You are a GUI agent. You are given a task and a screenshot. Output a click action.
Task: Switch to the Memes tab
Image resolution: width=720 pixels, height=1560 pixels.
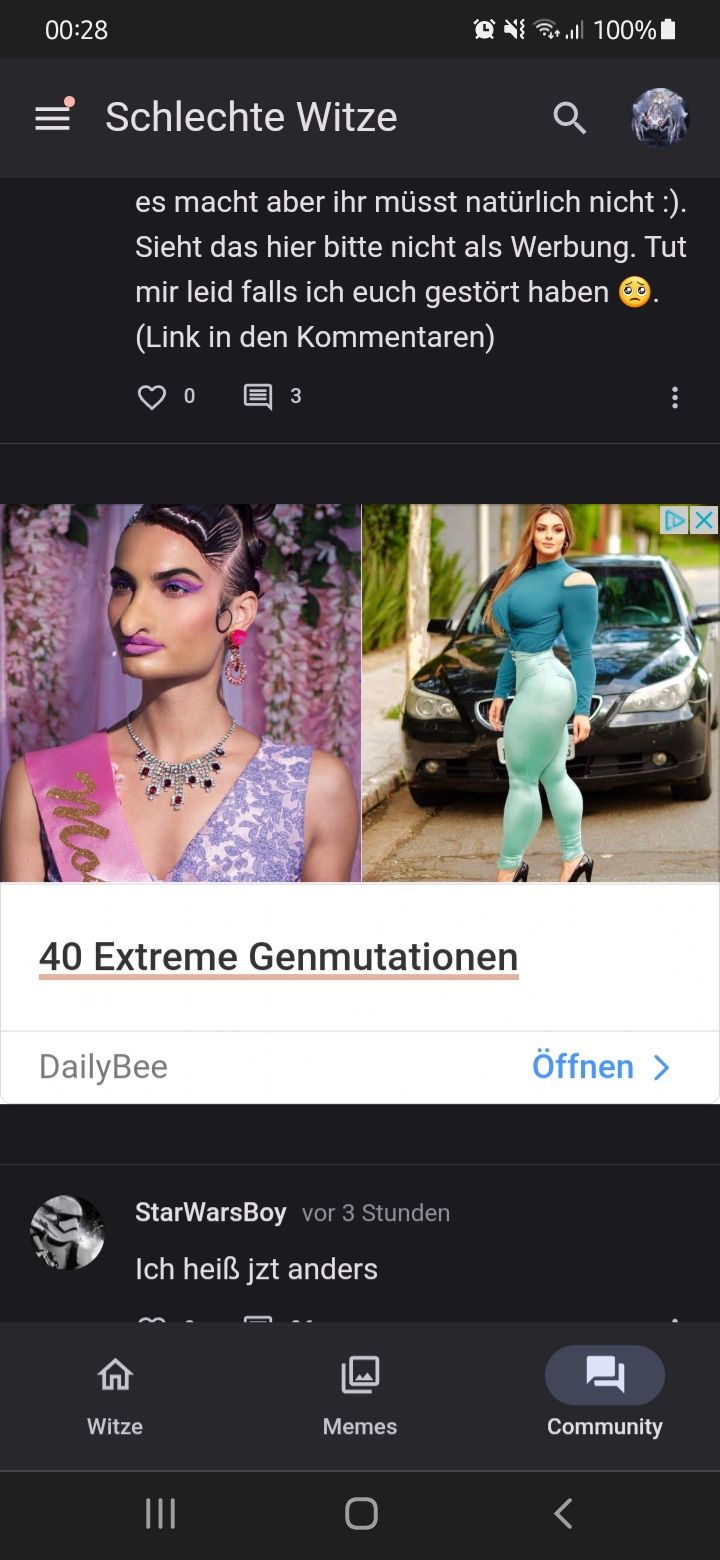point(360,1395)
